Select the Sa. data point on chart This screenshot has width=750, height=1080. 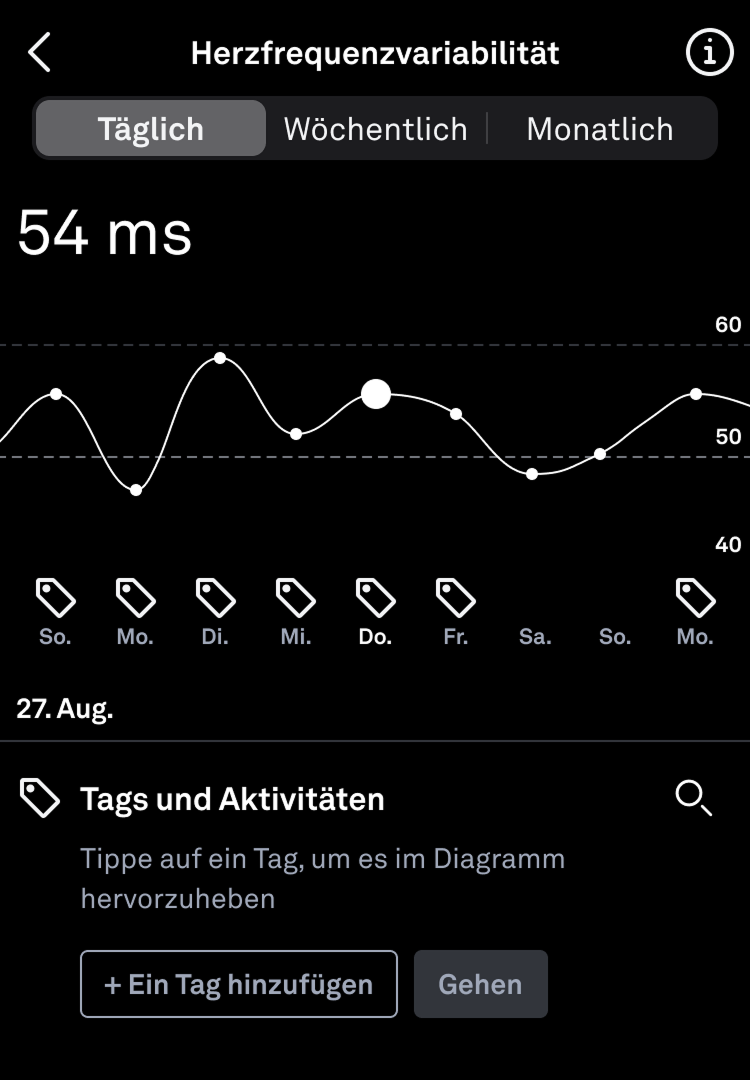[532, 473]
